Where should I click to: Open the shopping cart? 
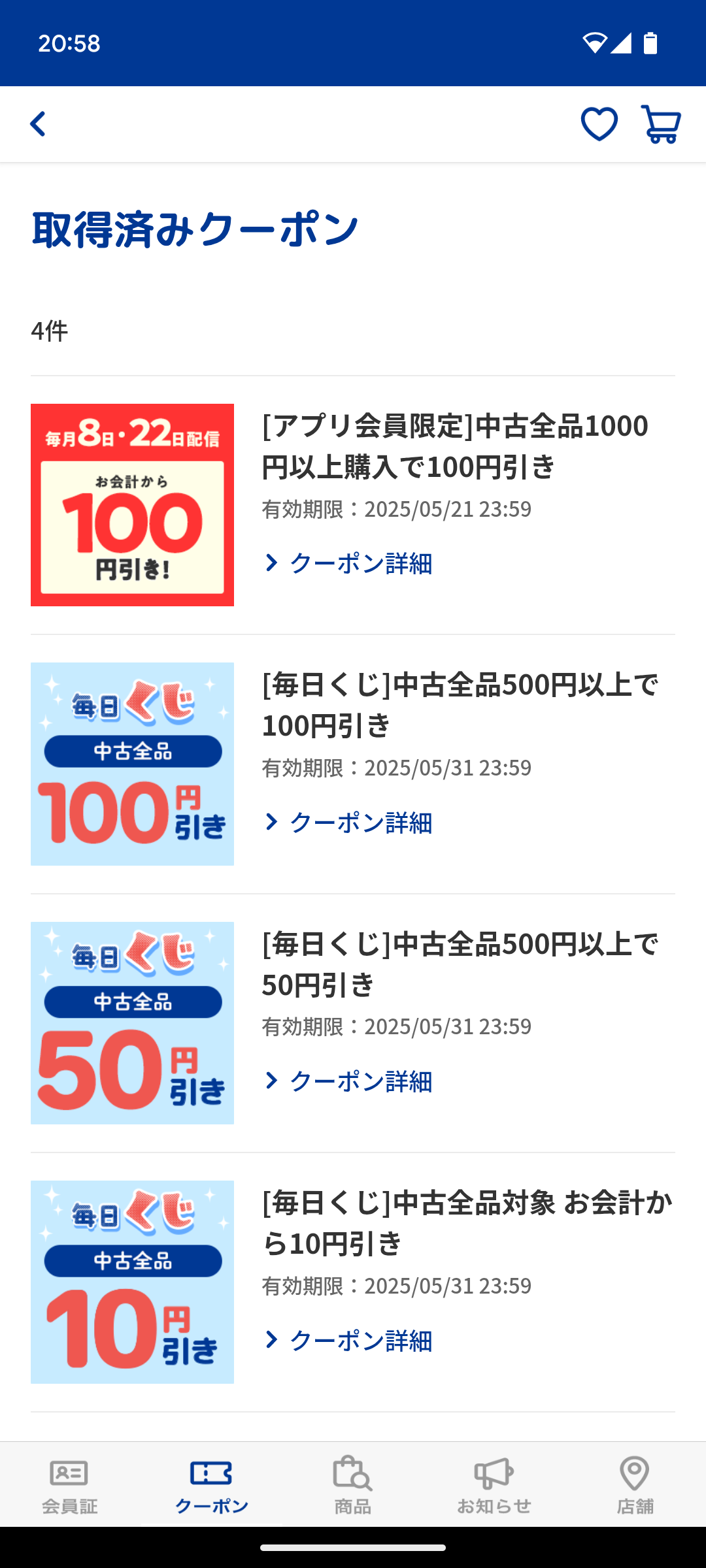point(660,124)
